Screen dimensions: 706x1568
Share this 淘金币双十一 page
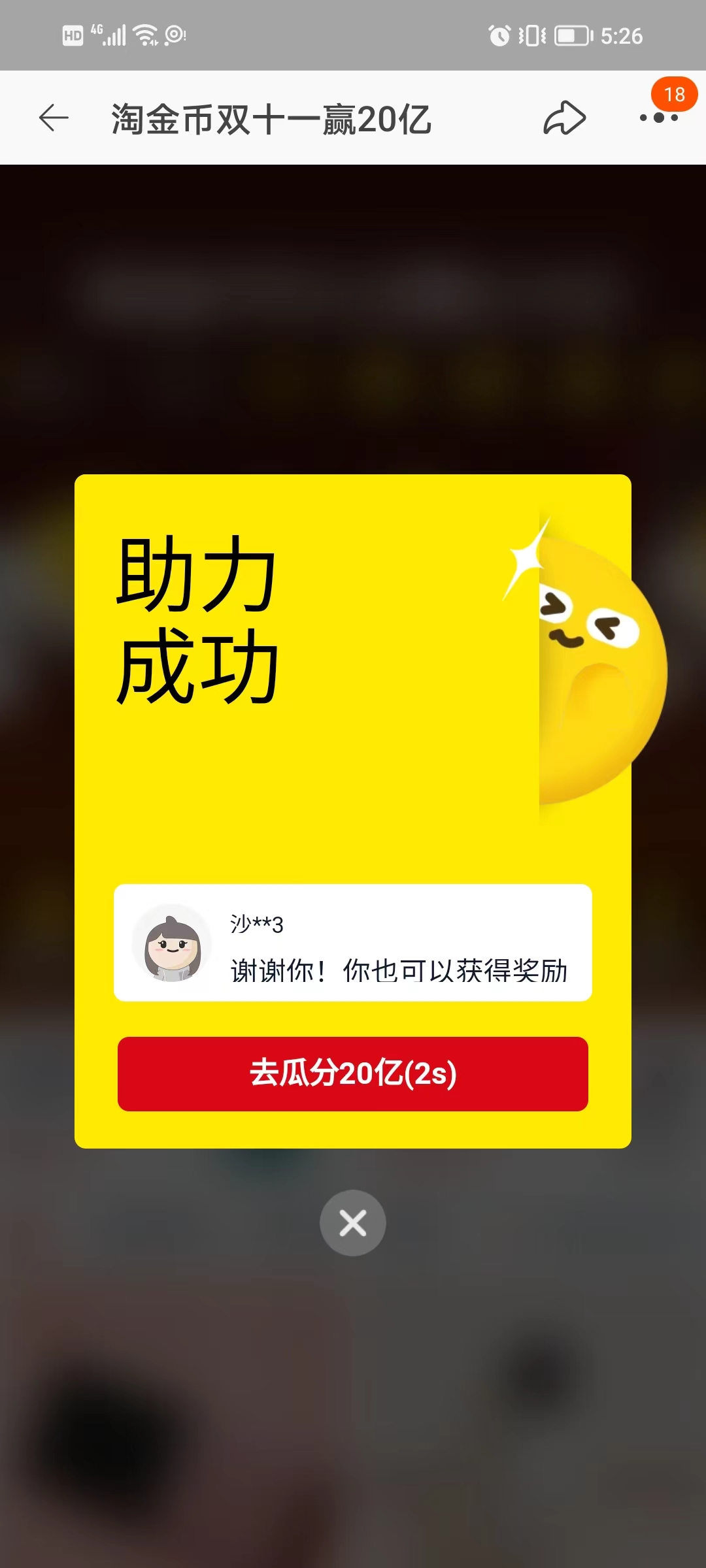(x=564, y=118)
